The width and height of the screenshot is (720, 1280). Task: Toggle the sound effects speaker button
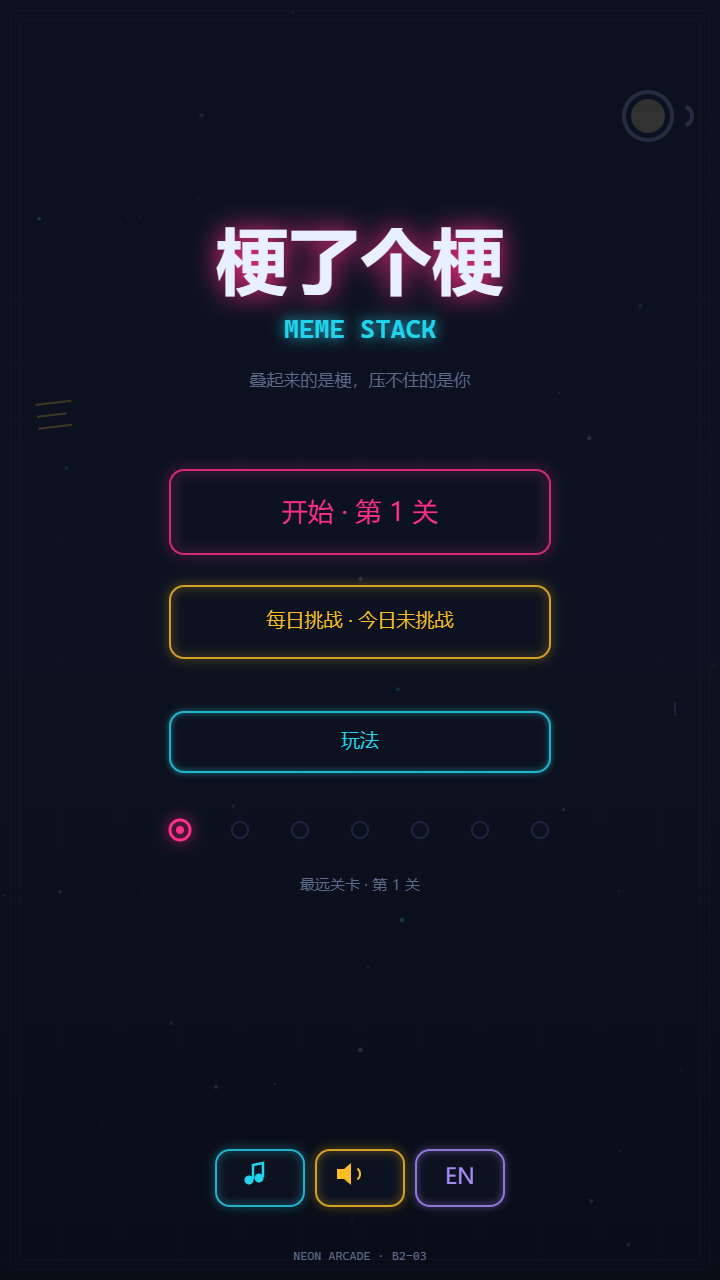point(360,1178)
